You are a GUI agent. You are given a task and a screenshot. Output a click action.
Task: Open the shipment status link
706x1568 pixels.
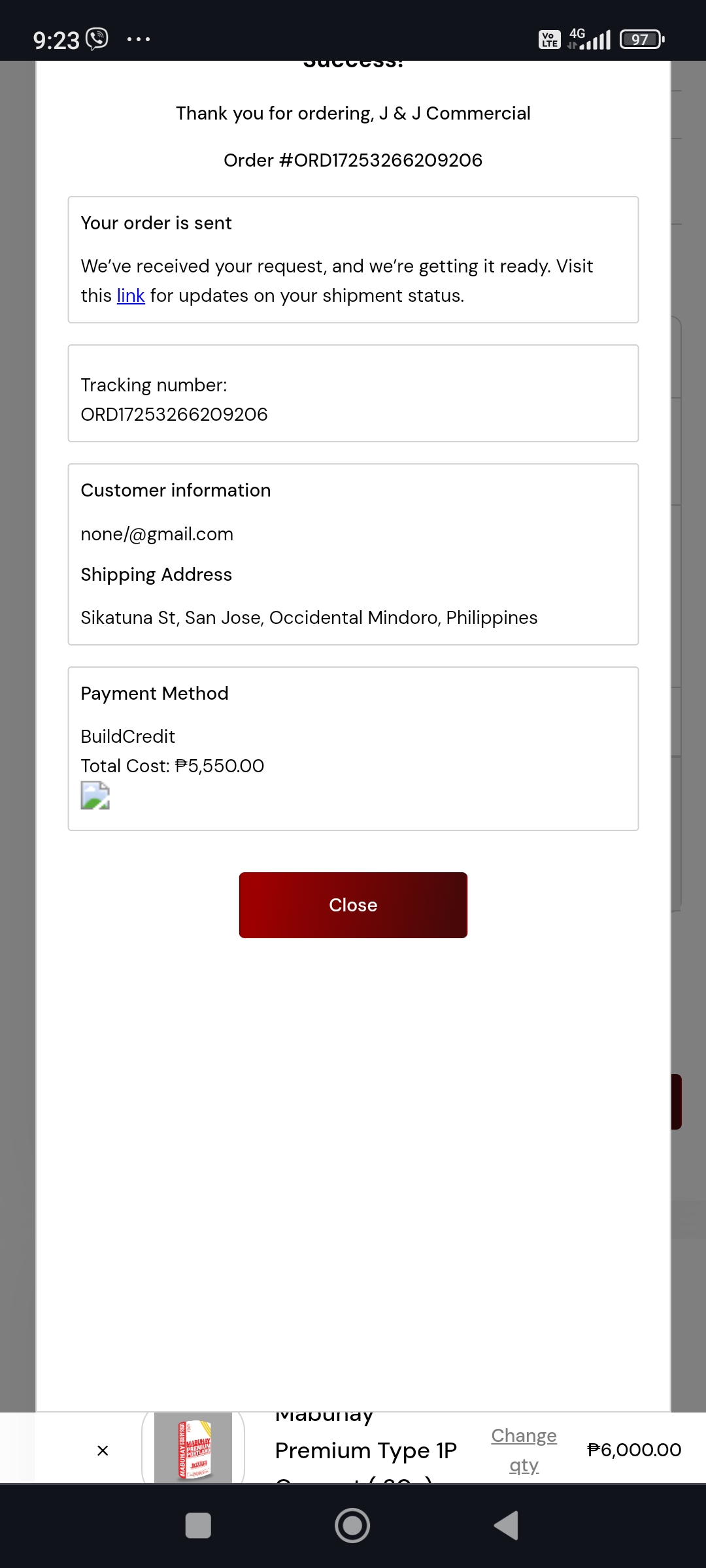pyautogui.click(x=131, y=296)
